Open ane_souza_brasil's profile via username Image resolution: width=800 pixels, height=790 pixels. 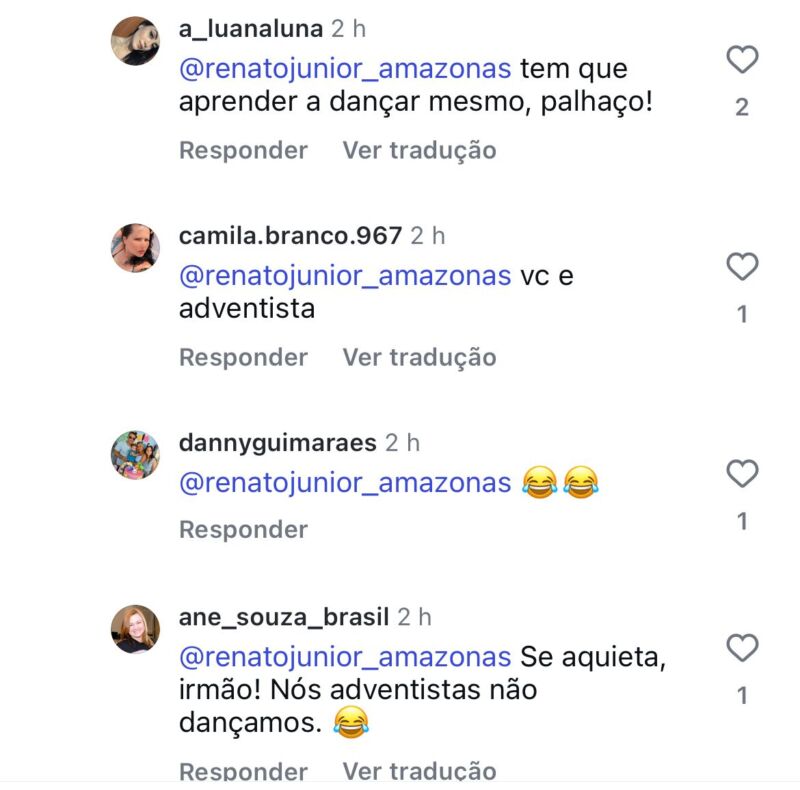[x=283, y=617]
